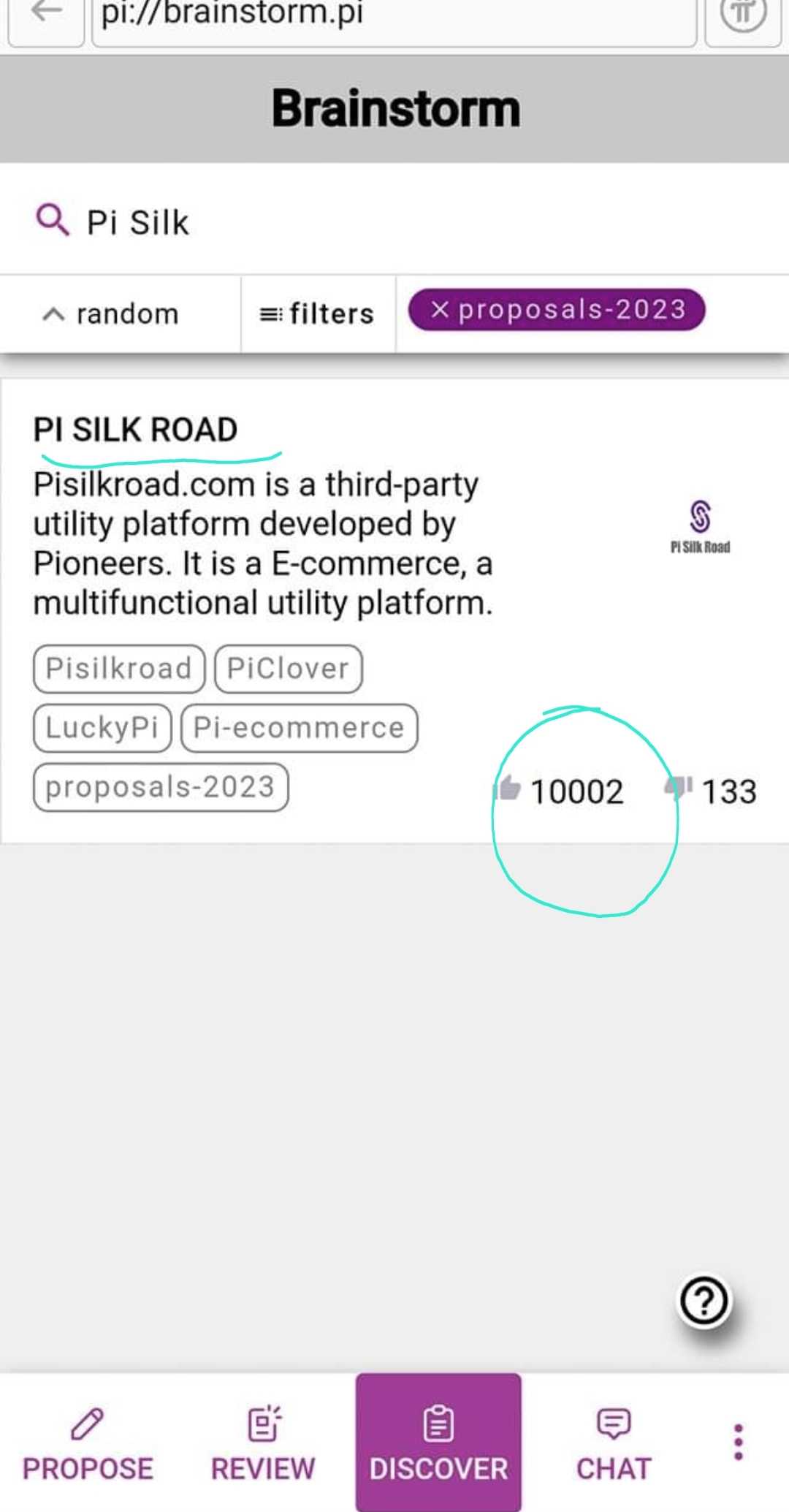Go back with the browser arrow
789x1512 pixels.
(46, 13)
